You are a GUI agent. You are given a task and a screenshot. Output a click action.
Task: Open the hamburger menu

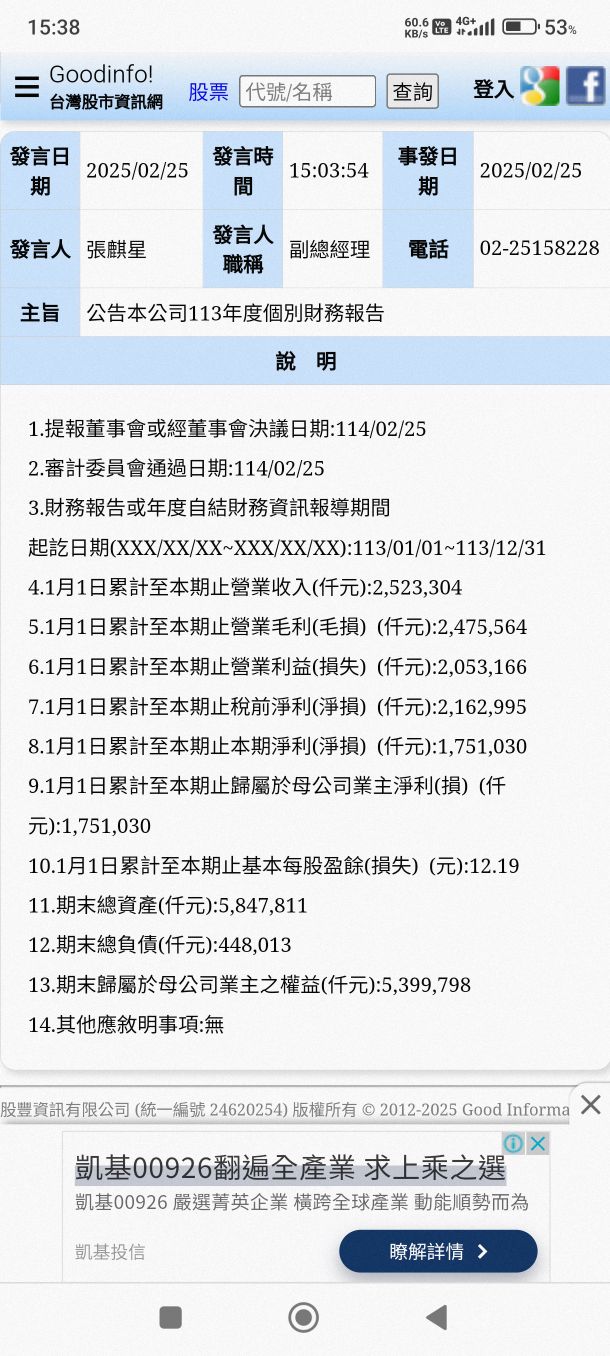coord(27,88)
